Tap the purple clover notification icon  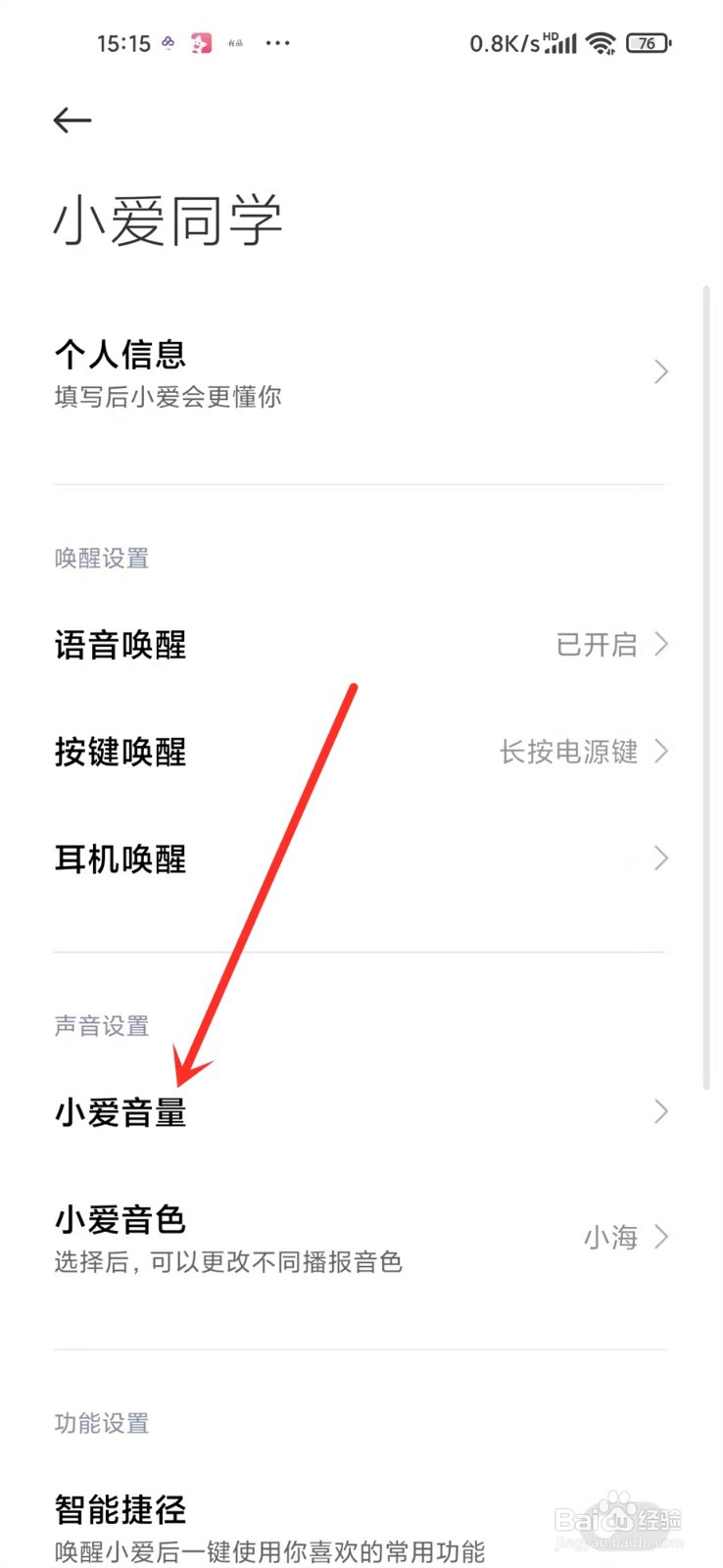tap(166, 42)
